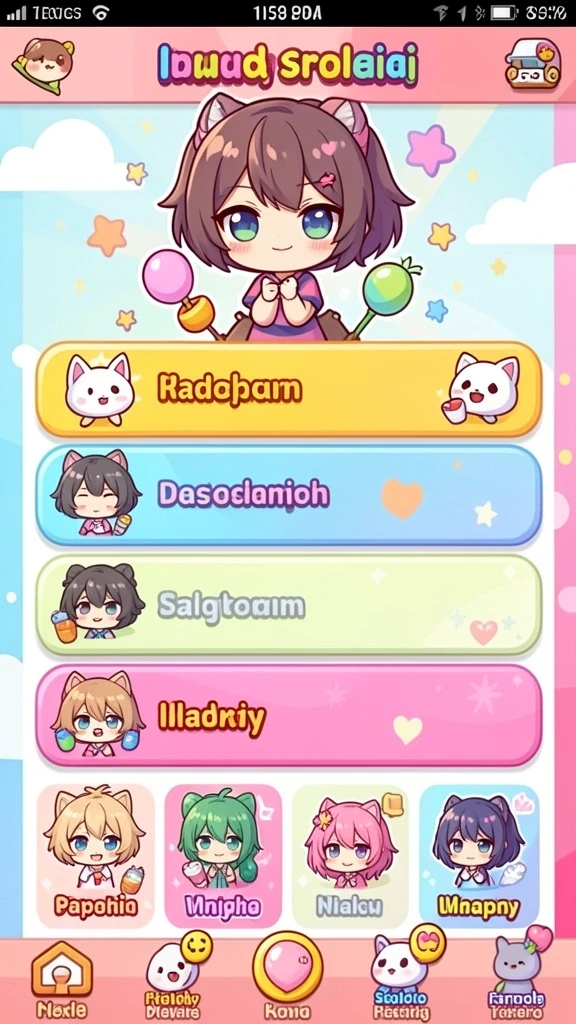Choose the dark-haired Wnapny character card
The width and height of the screenshot is (576, 1024).
tap(479, 856)
